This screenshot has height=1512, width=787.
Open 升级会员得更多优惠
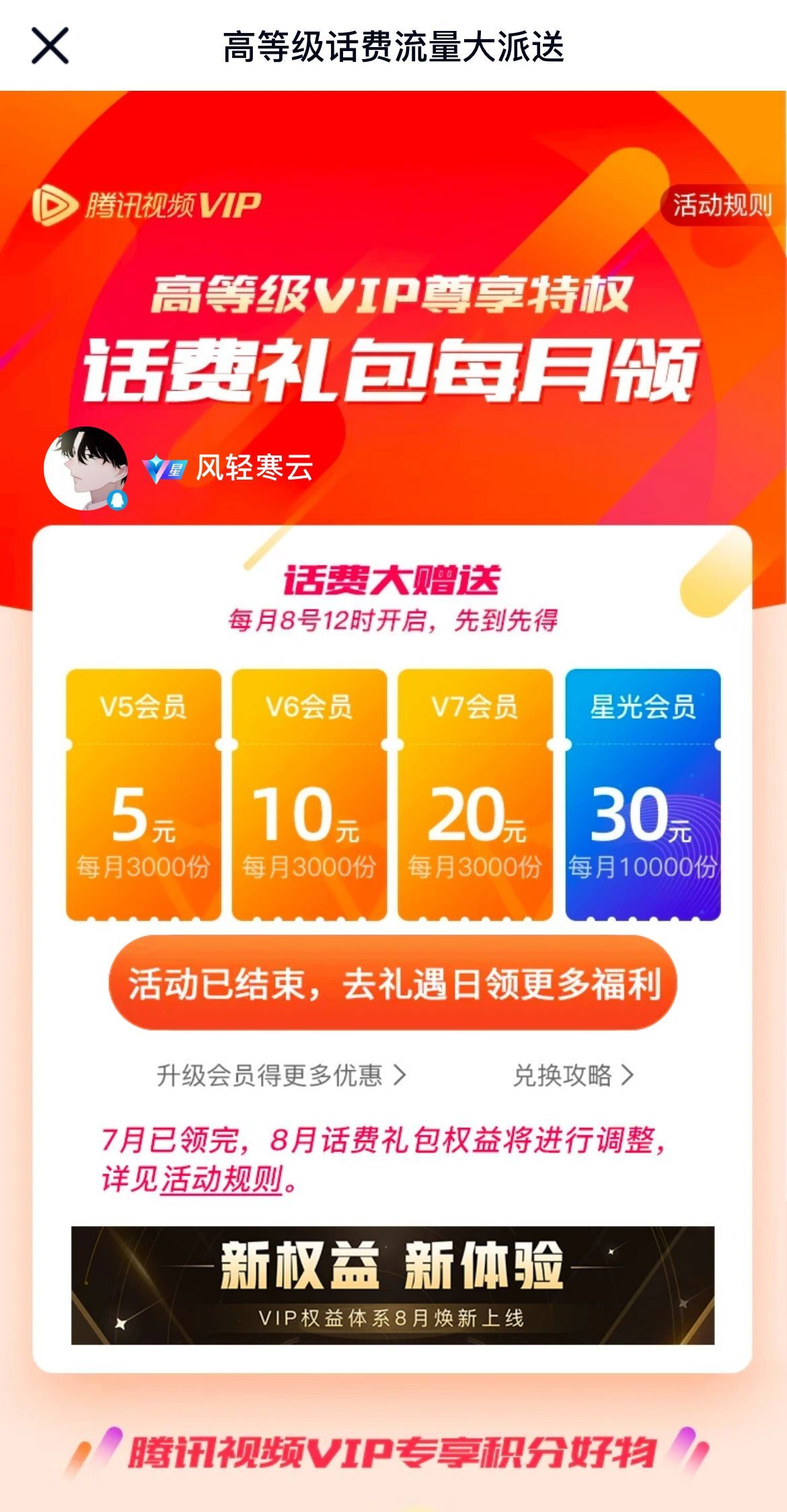click(x=280, y=1075)
